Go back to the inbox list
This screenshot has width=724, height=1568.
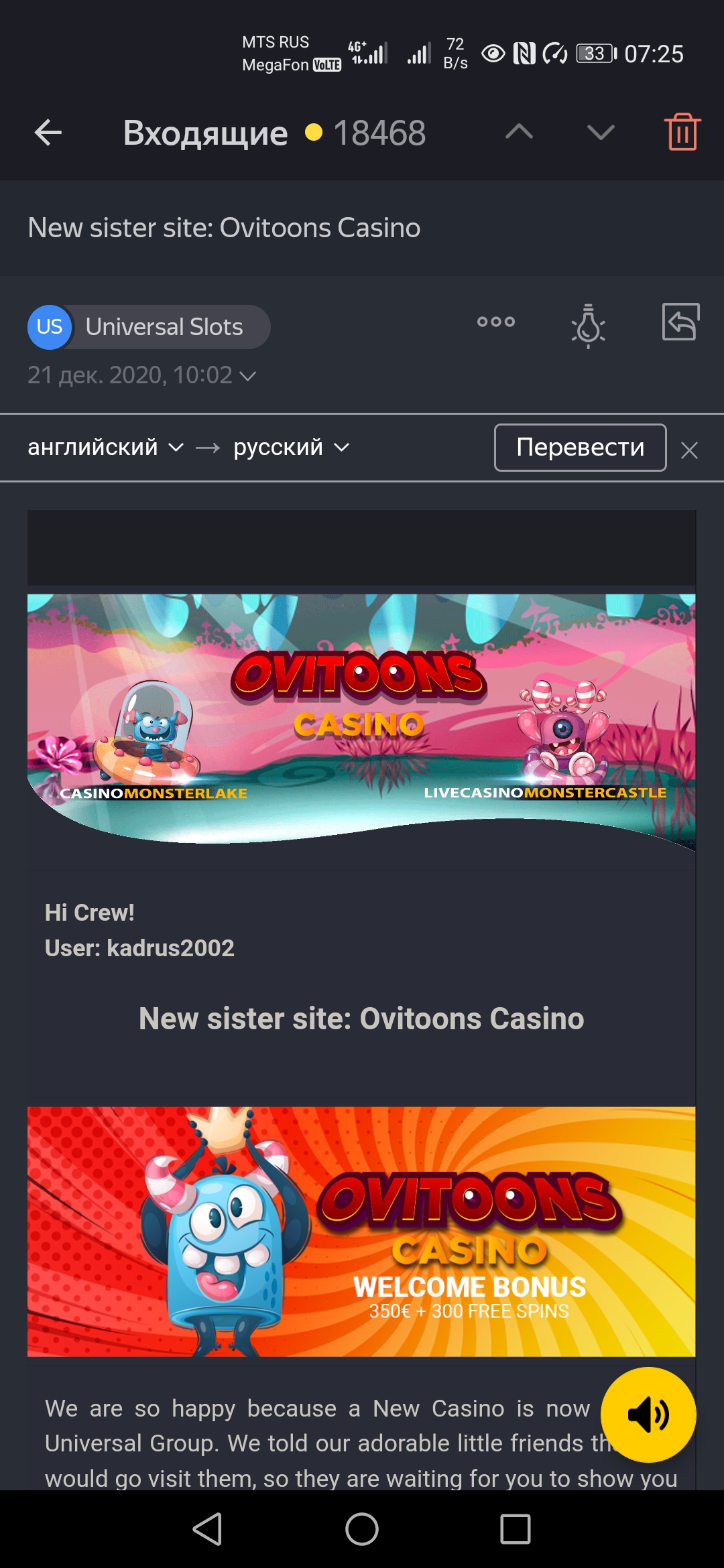(x=48, y=133)
